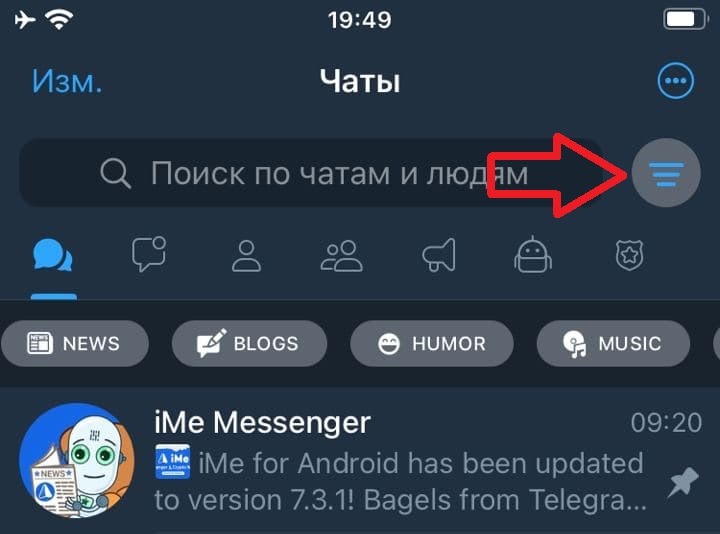720x534 pixels.
Task: Select the MUSIC topic chip
Action: point(613,344)
